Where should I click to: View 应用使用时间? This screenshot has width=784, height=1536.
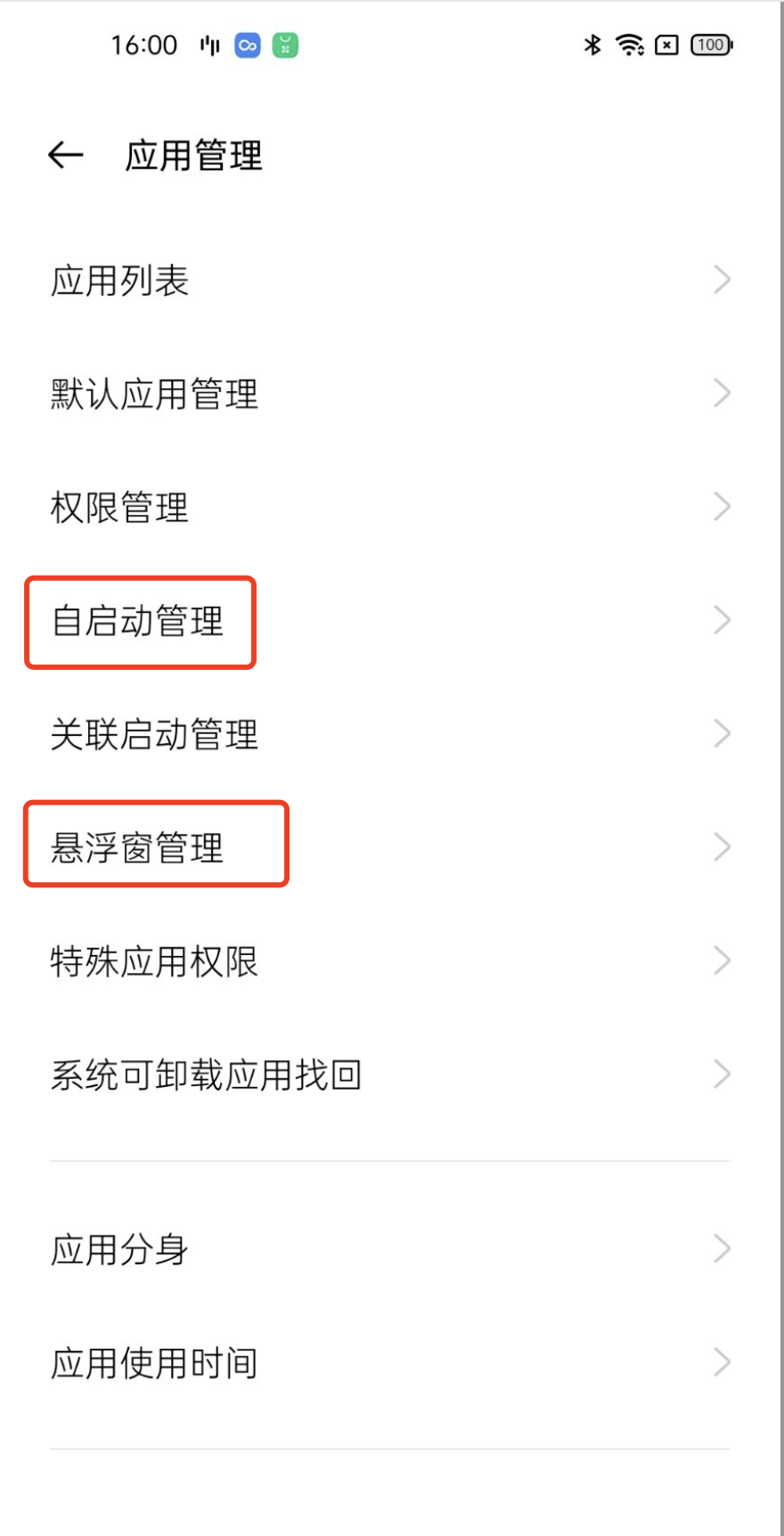(390, 1362)
